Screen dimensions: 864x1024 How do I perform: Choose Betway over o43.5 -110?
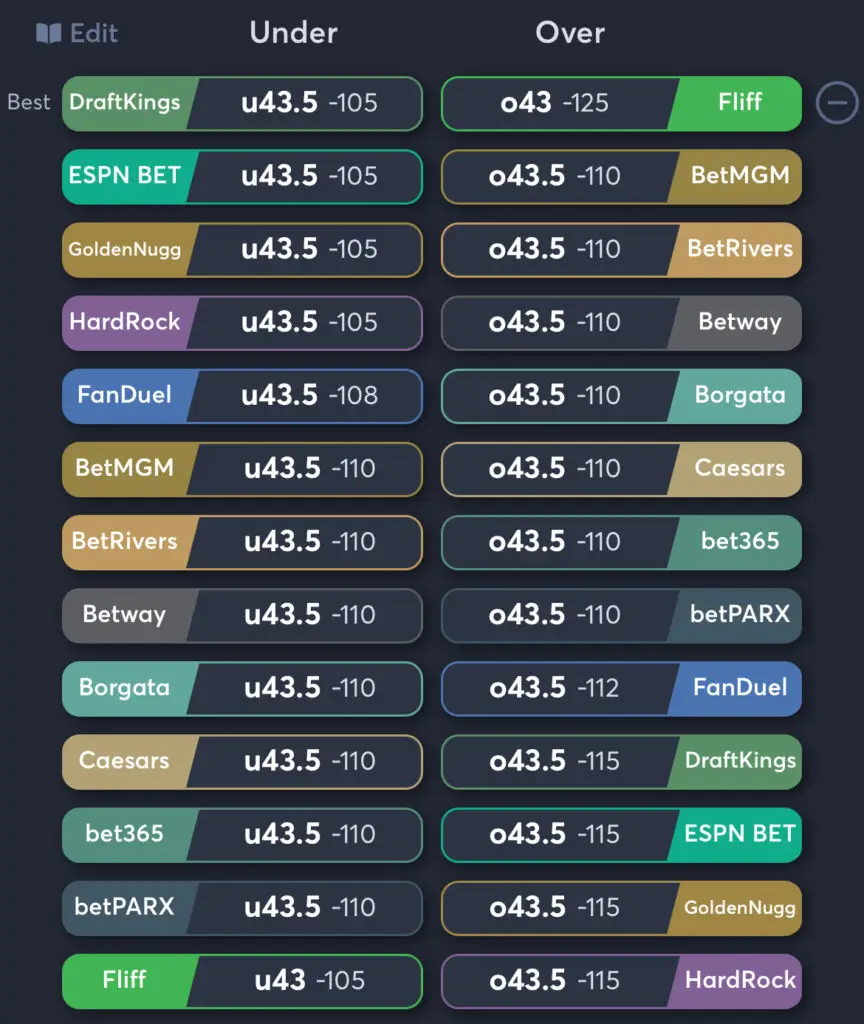[621, 322]
